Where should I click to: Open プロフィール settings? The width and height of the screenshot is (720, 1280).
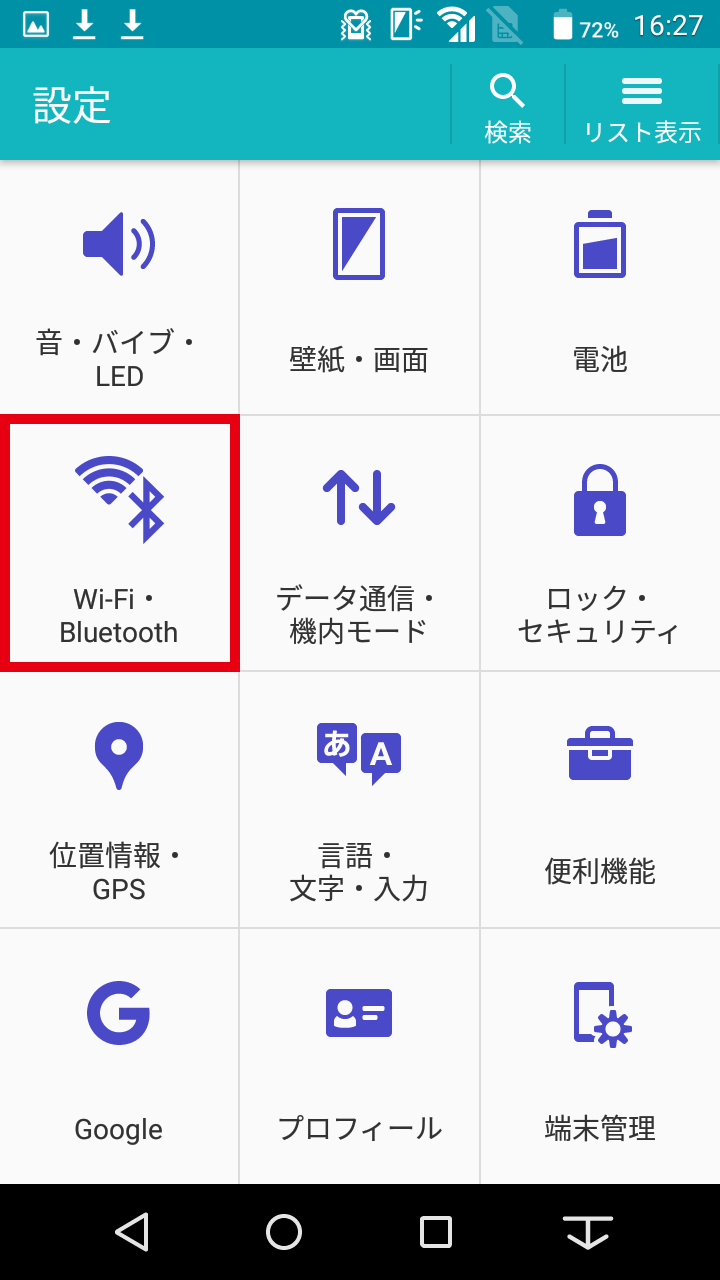click(x=359, y=1056)
